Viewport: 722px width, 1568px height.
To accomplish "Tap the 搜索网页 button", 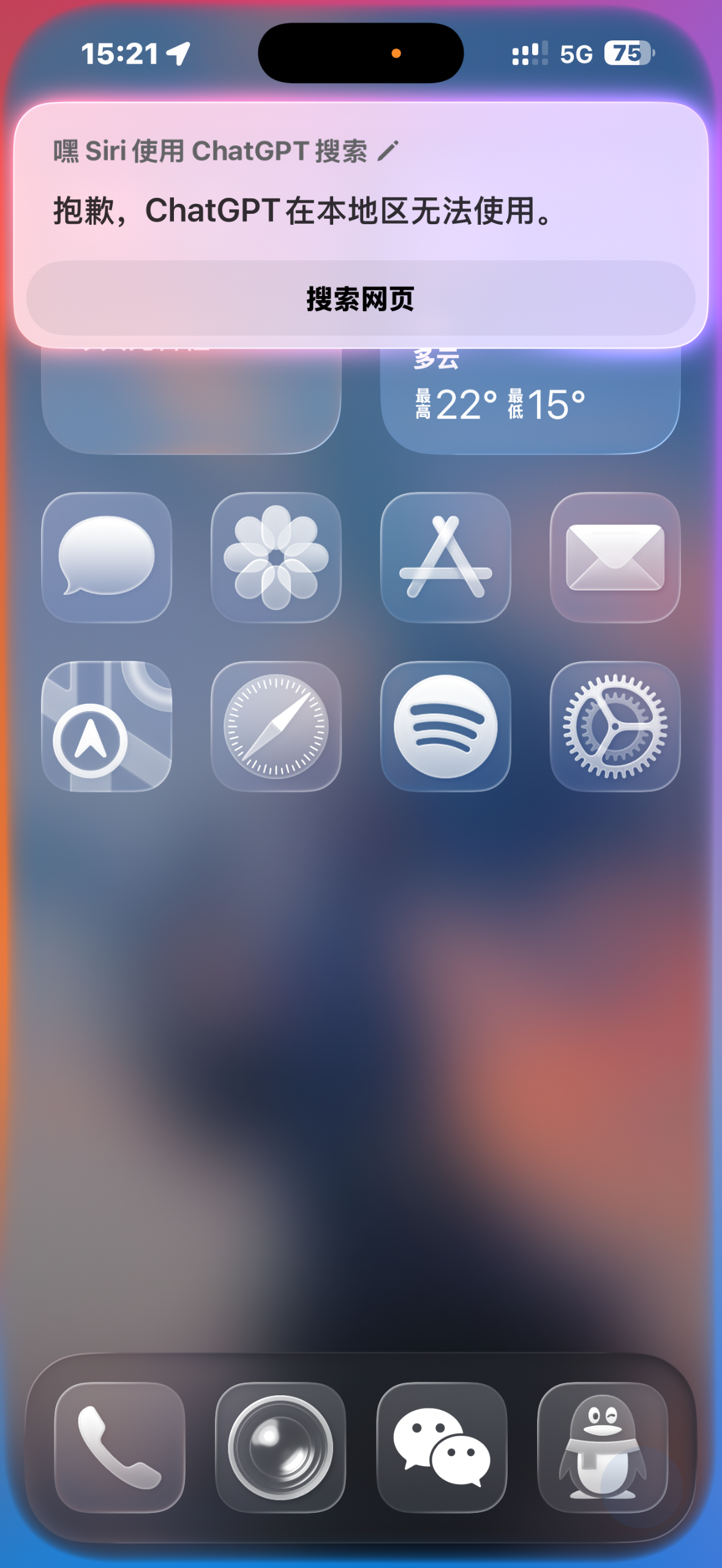I will 361,298.
